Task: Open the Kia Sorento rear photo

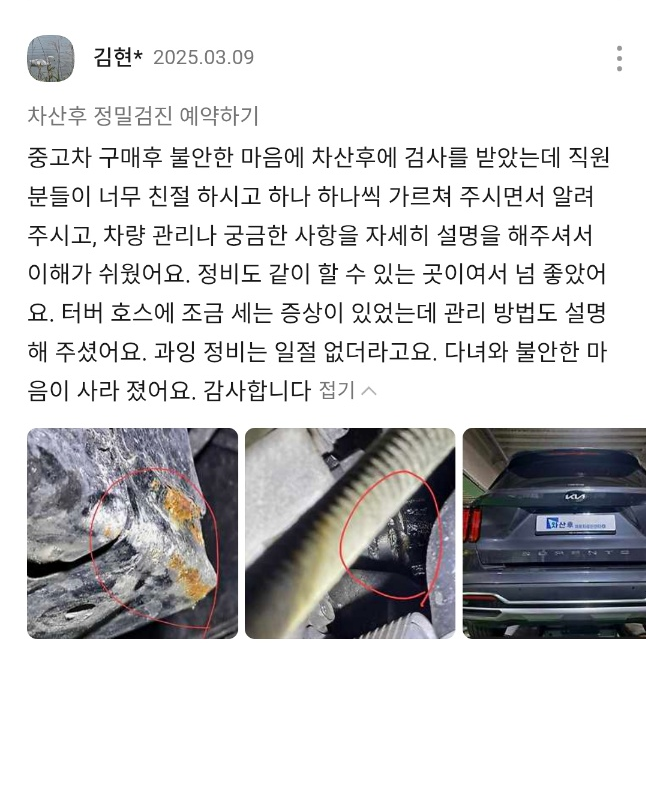Action: [x=554, y=533]
